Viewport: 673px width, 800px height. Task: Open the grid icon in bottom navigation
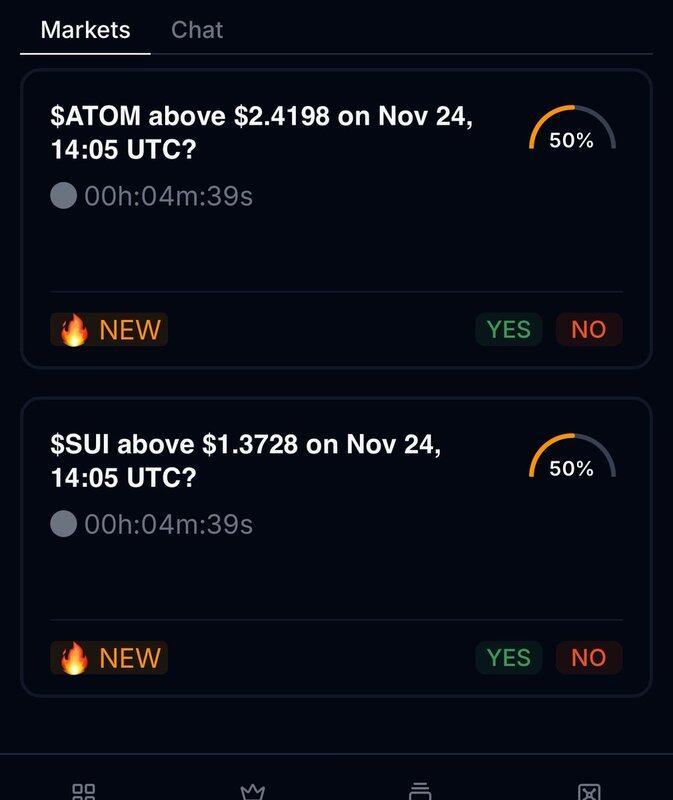pos(84,792)
